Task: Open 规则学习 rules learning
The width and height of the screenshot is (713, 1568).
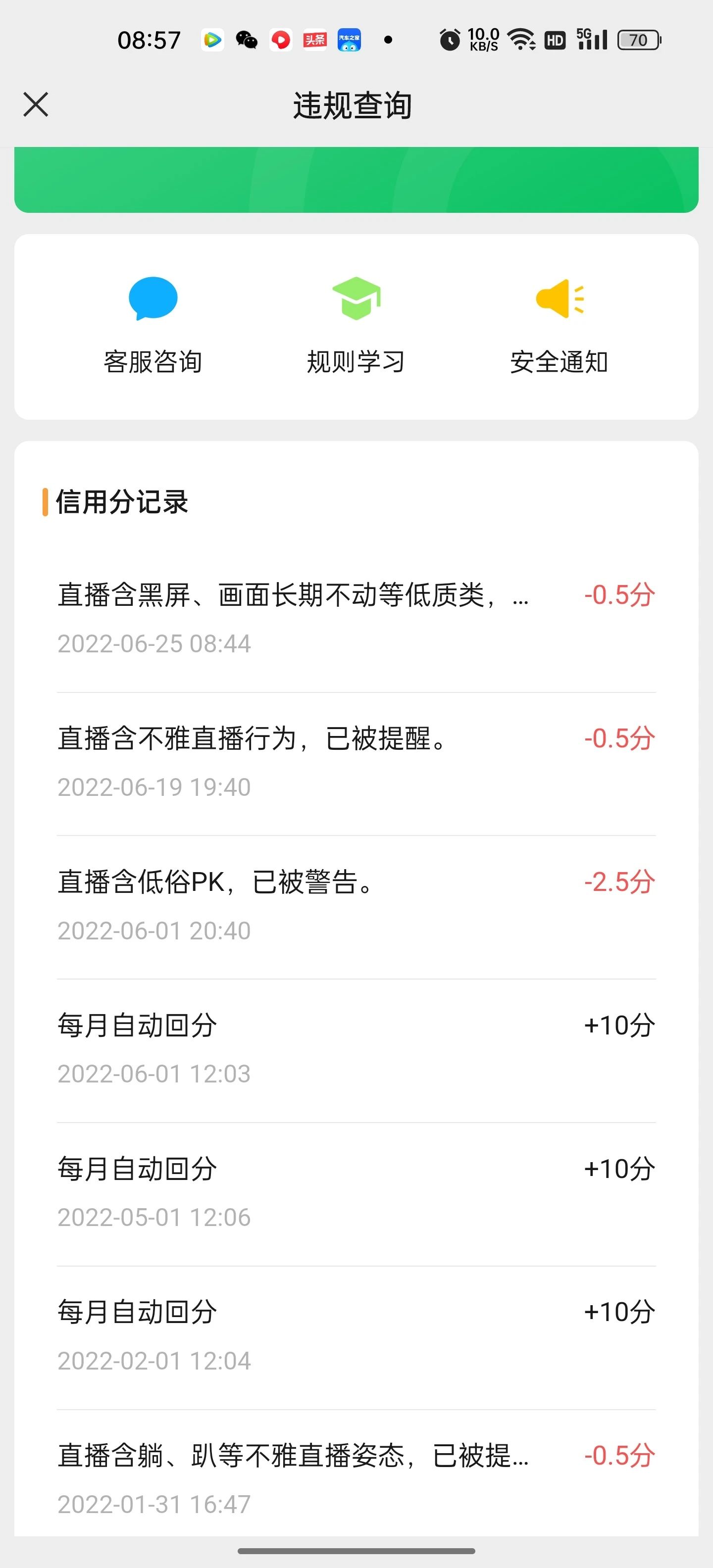Action: coord(356,326)
